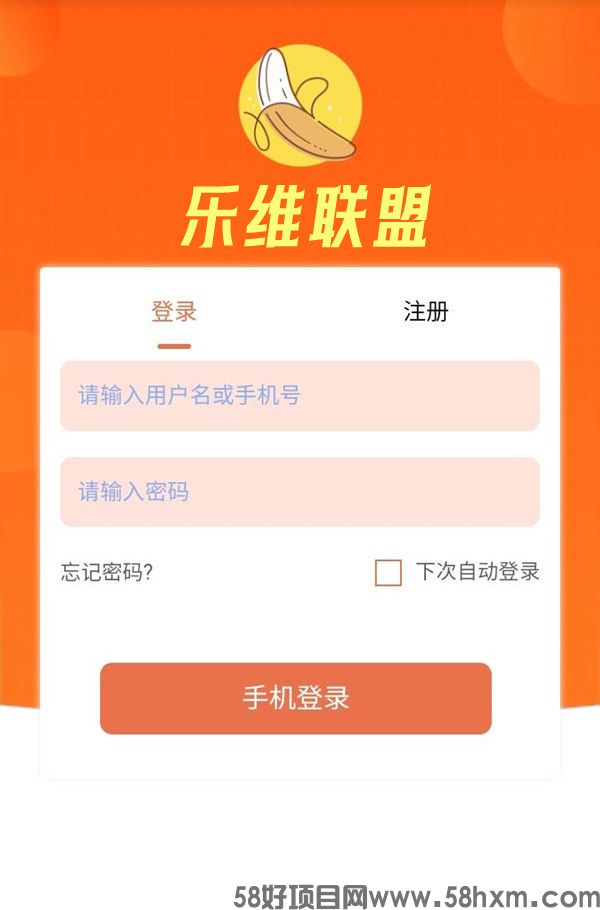Screen dimensions: 600x910
Task: Focus the username or phone number field
Action: 300,396
